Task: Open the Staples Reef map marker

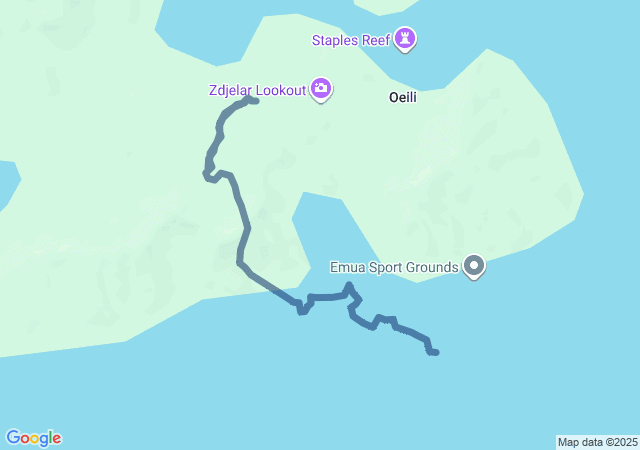Action: click(405, 39)
